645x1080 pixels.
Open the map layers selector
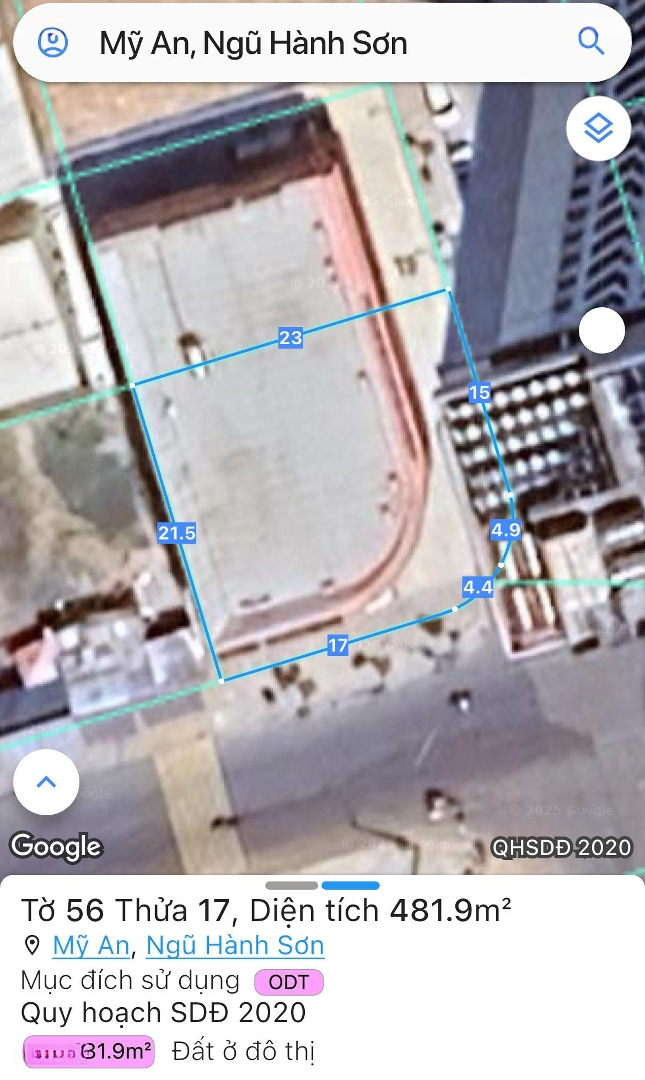(x=598, y=128)
